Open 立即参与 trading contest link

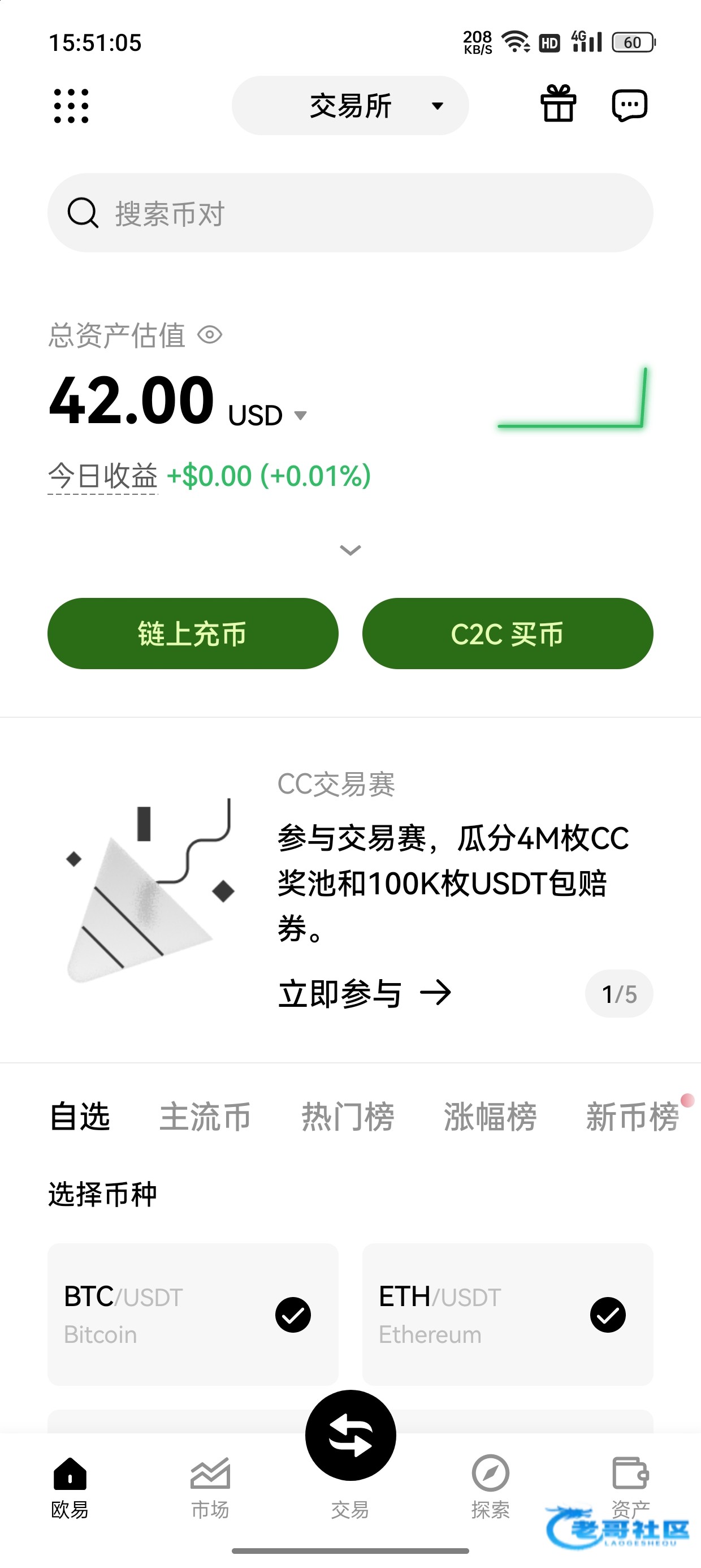365,994
